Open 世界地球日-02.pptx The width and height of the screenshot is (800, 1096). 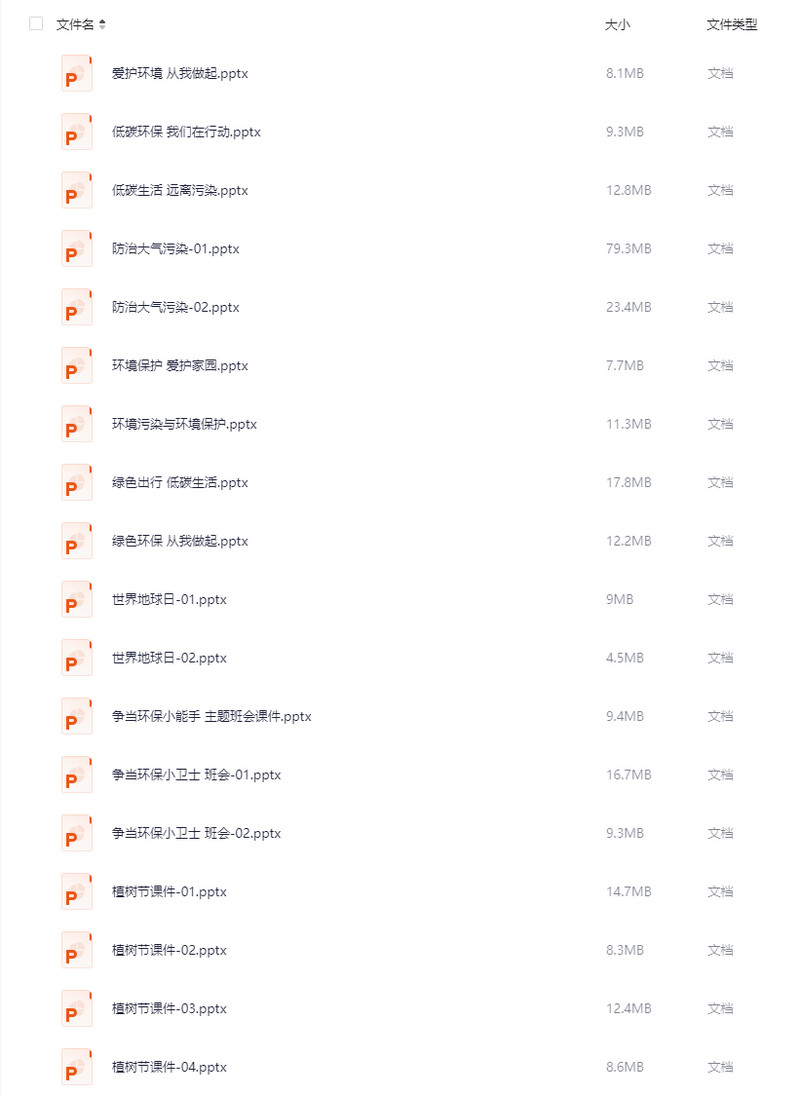[x=169, y=658]
